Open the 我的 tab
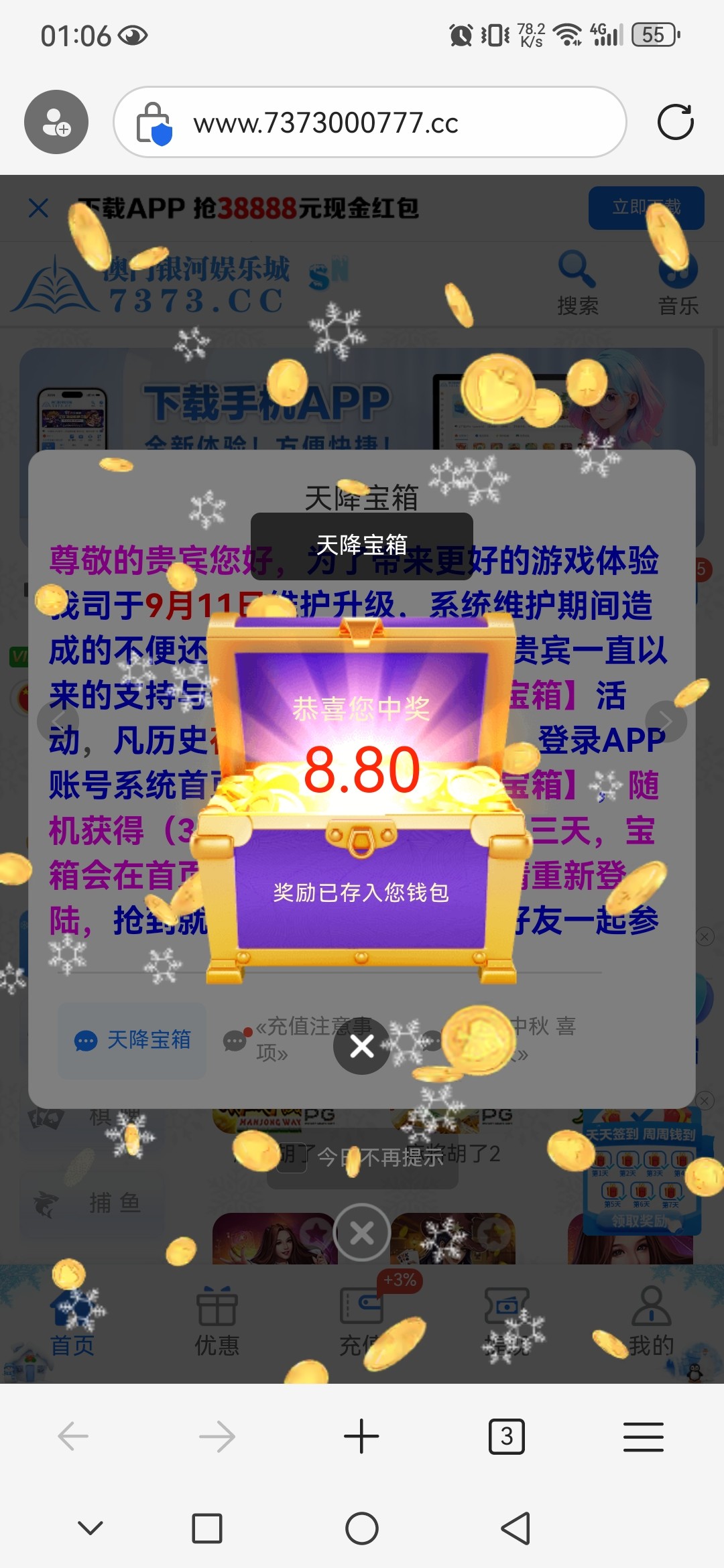724x1568 pixels. (651, 1321)
